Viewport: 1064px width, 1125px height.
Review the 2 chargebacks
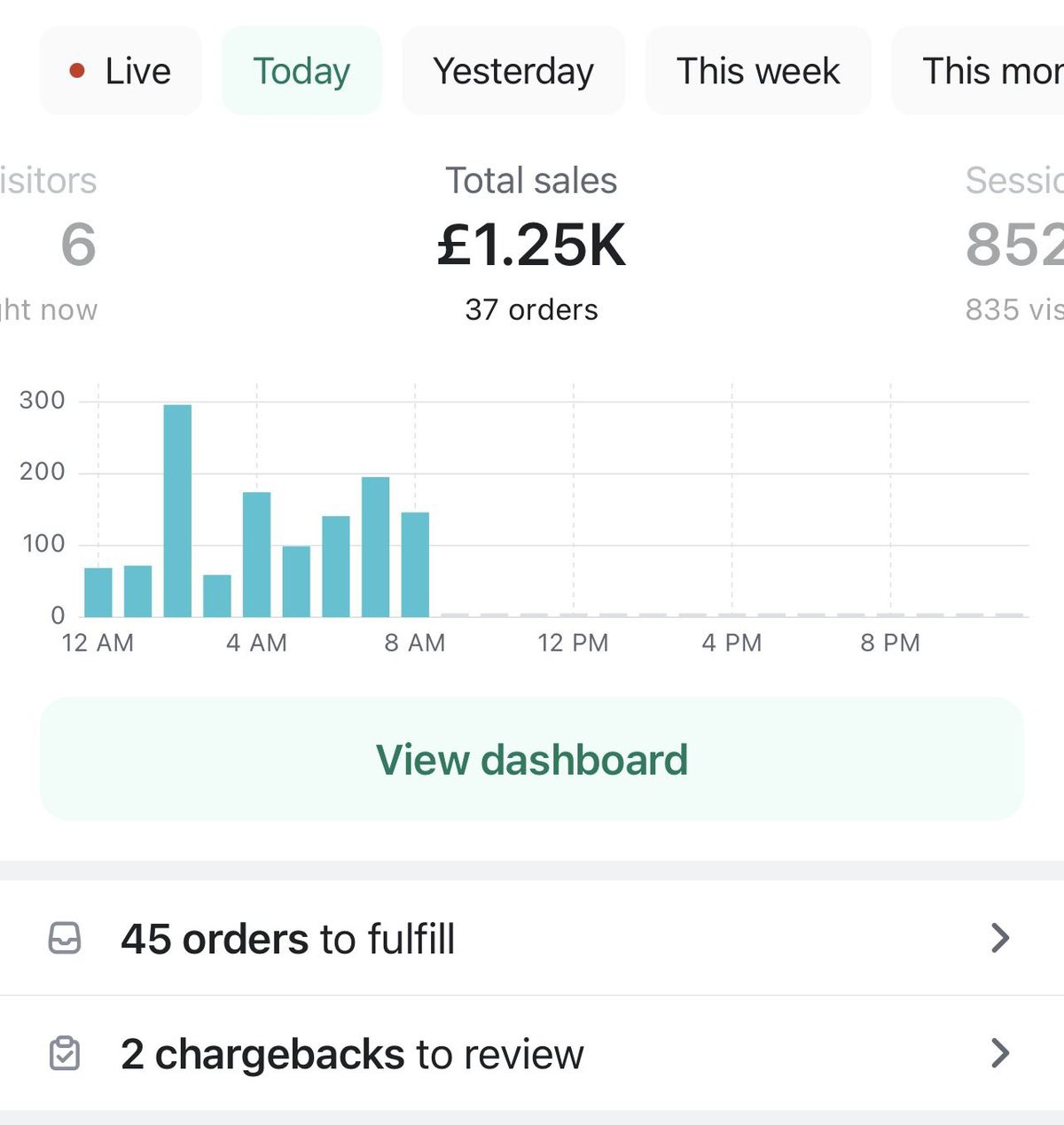[353, 1053]
